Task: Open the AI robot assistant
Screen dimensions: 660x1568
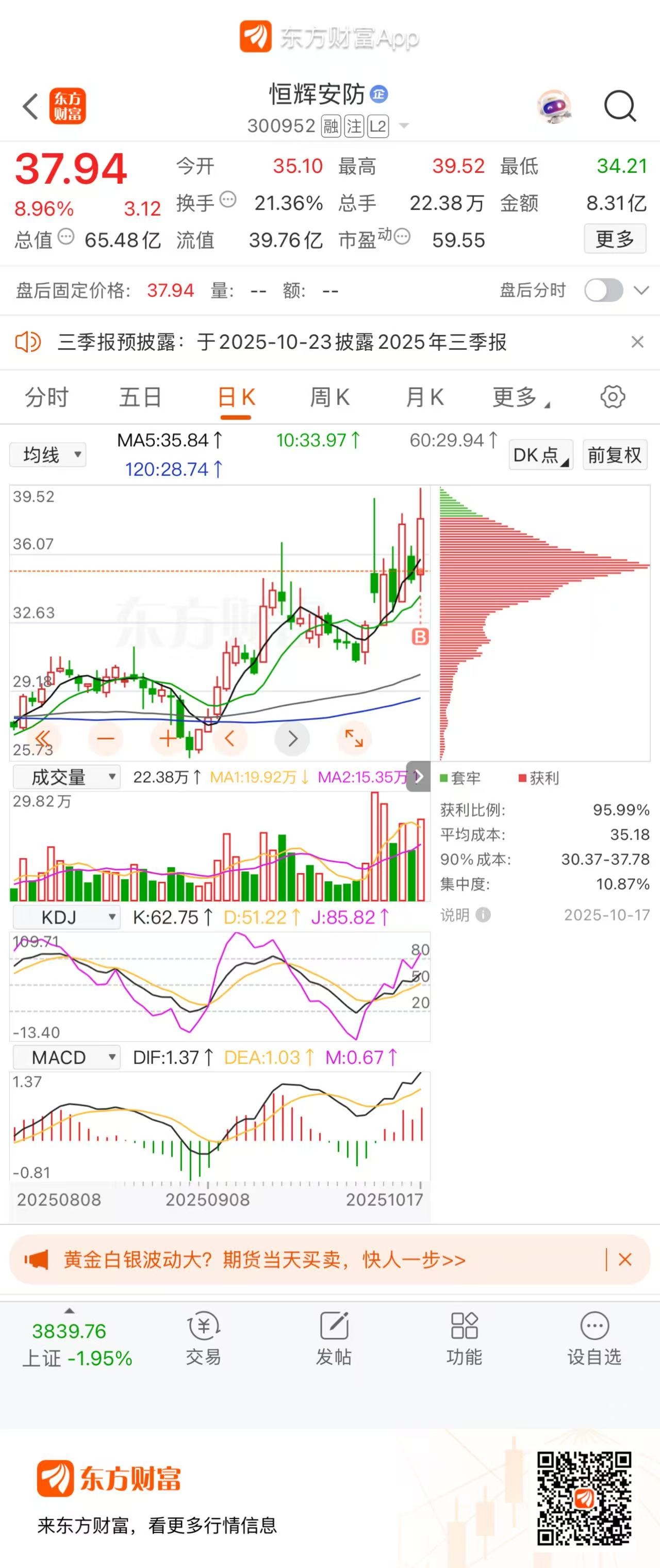Action: (554, 106)
